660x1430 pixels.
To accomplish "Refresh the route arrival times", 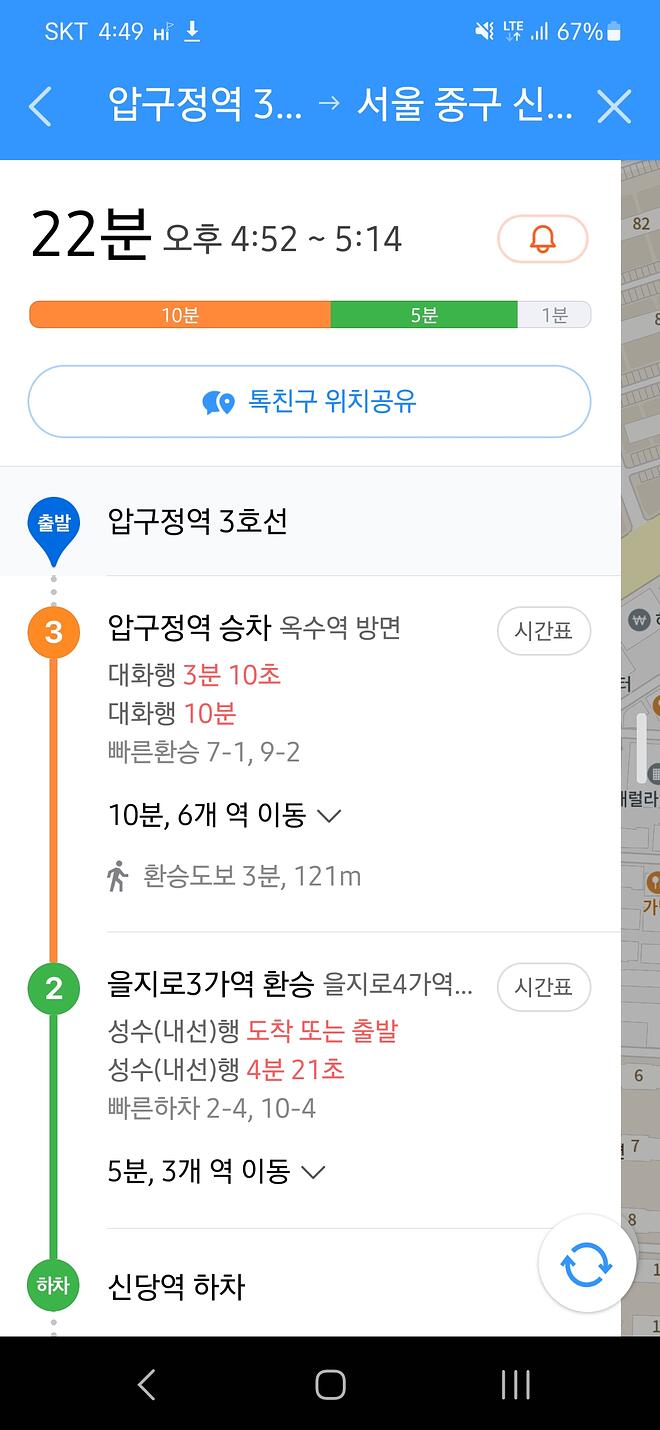I will [586, 1264].
